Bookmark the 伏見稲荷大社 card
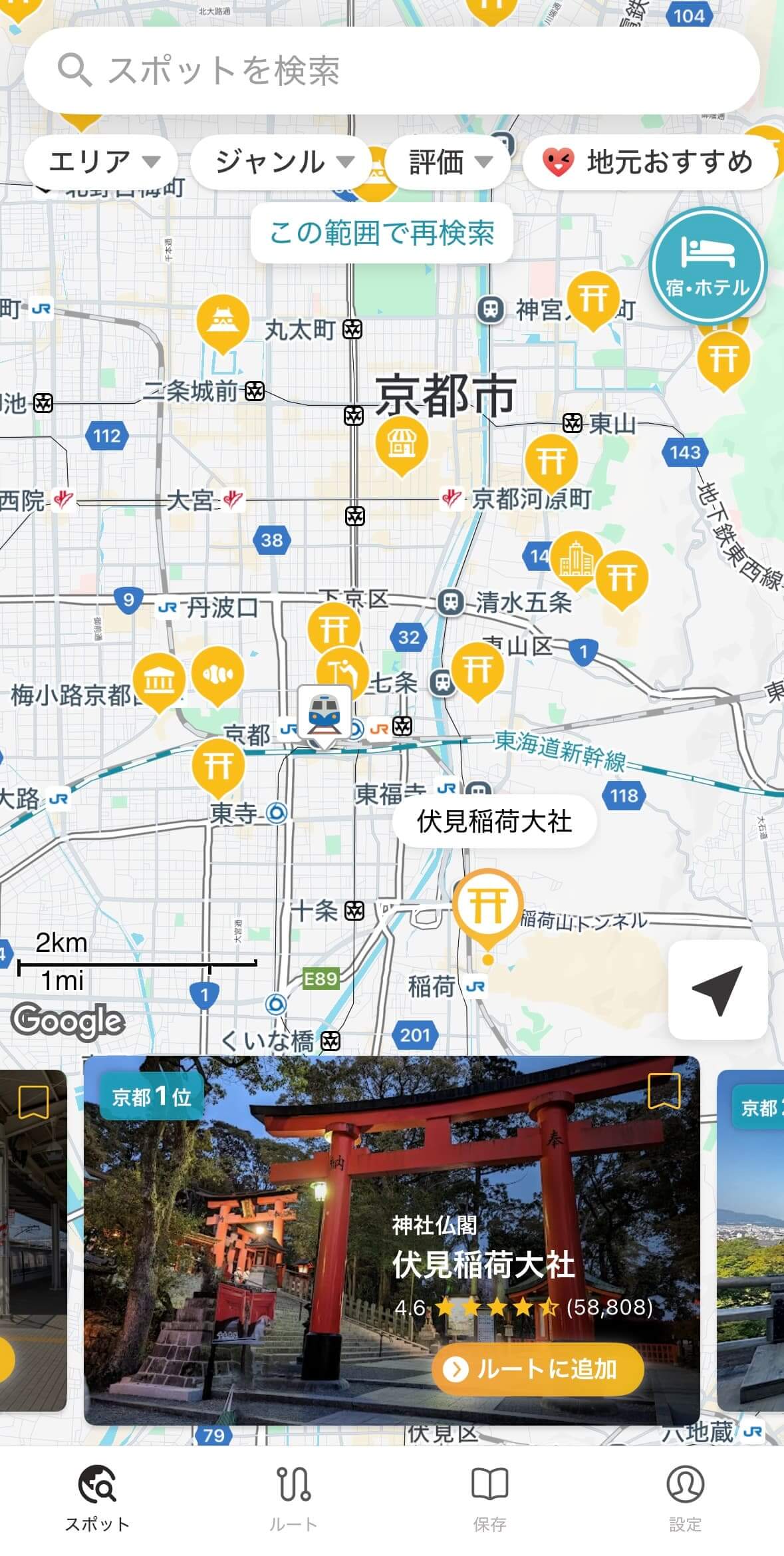 [664, 1092]
